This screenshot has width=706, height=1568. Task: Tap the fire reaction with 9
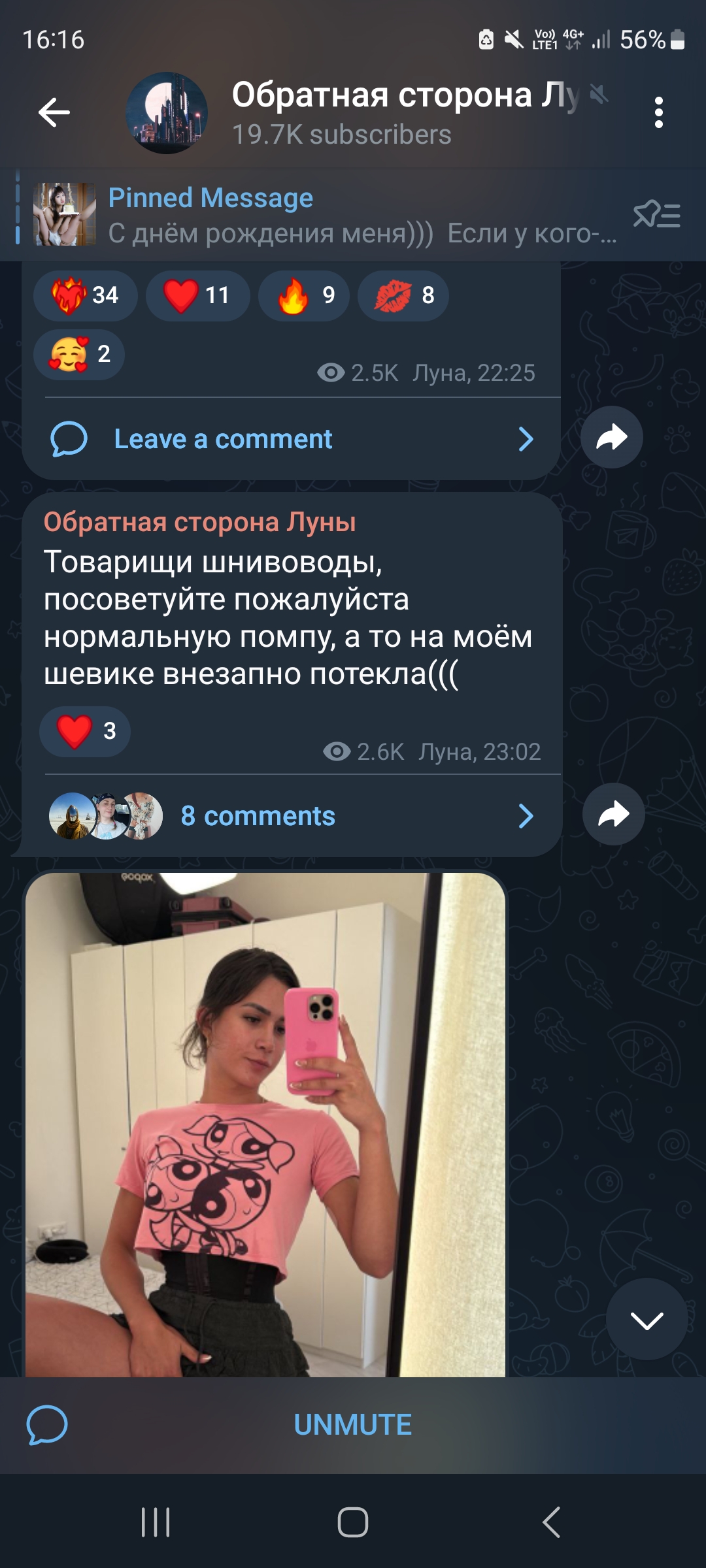(304, 295)
